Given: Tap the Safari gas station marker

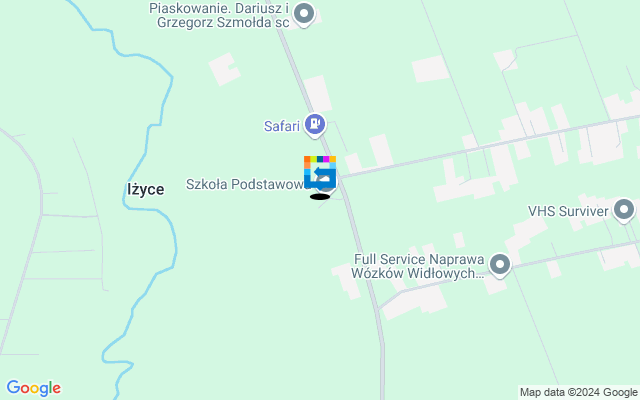Looking at the screenshot, I should 315,125.
